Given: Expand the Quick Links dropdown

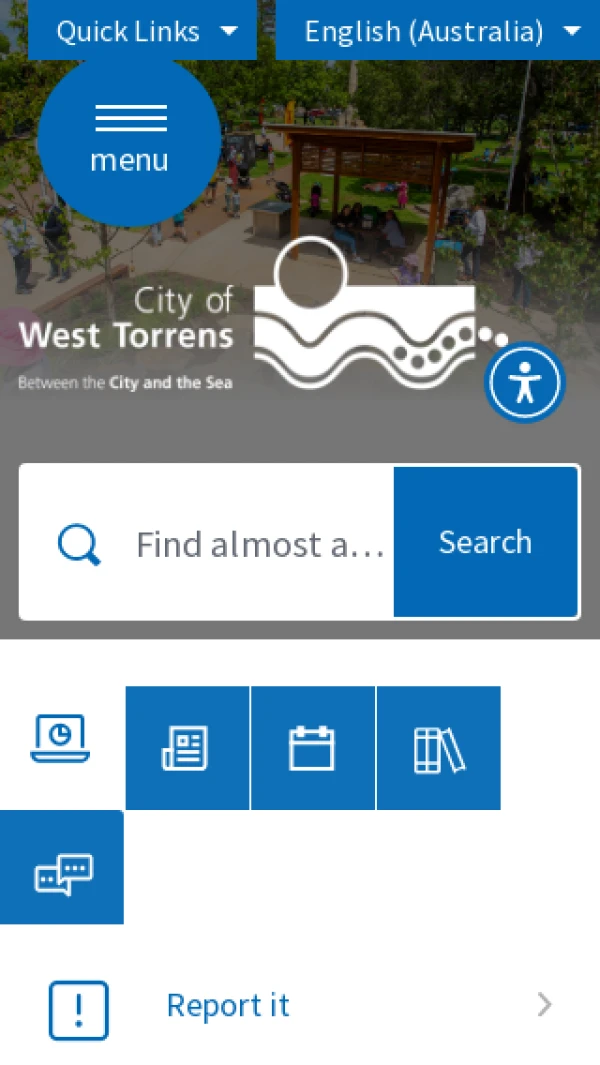Looking at the screenshot, I should tap(145, 31).
